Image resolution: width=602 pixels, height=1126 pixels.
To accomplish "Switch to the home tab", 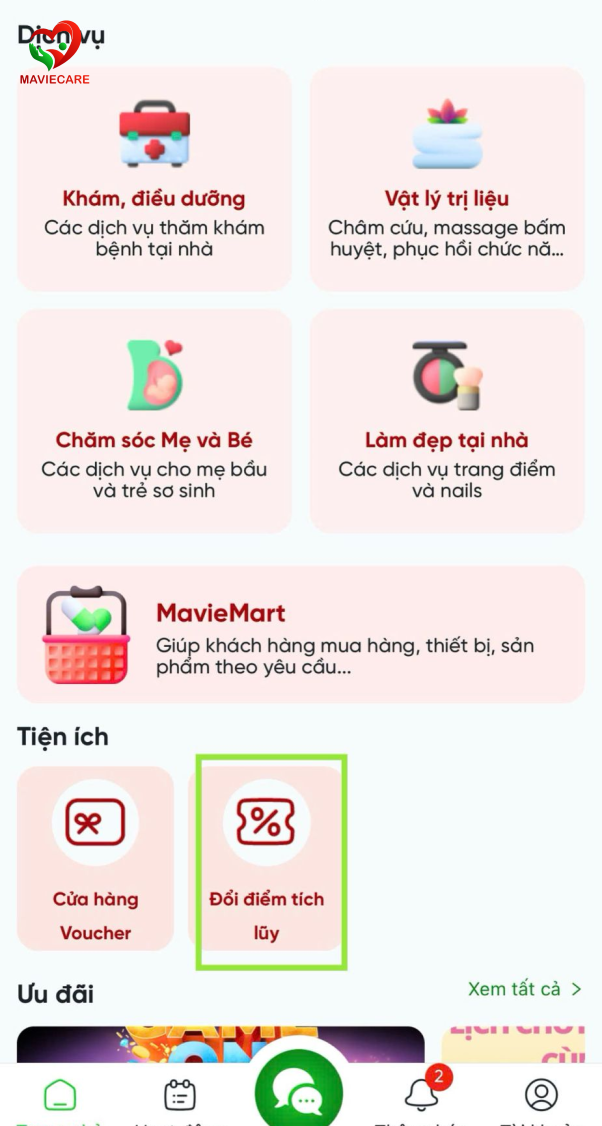I will [x=60, y=1096].
